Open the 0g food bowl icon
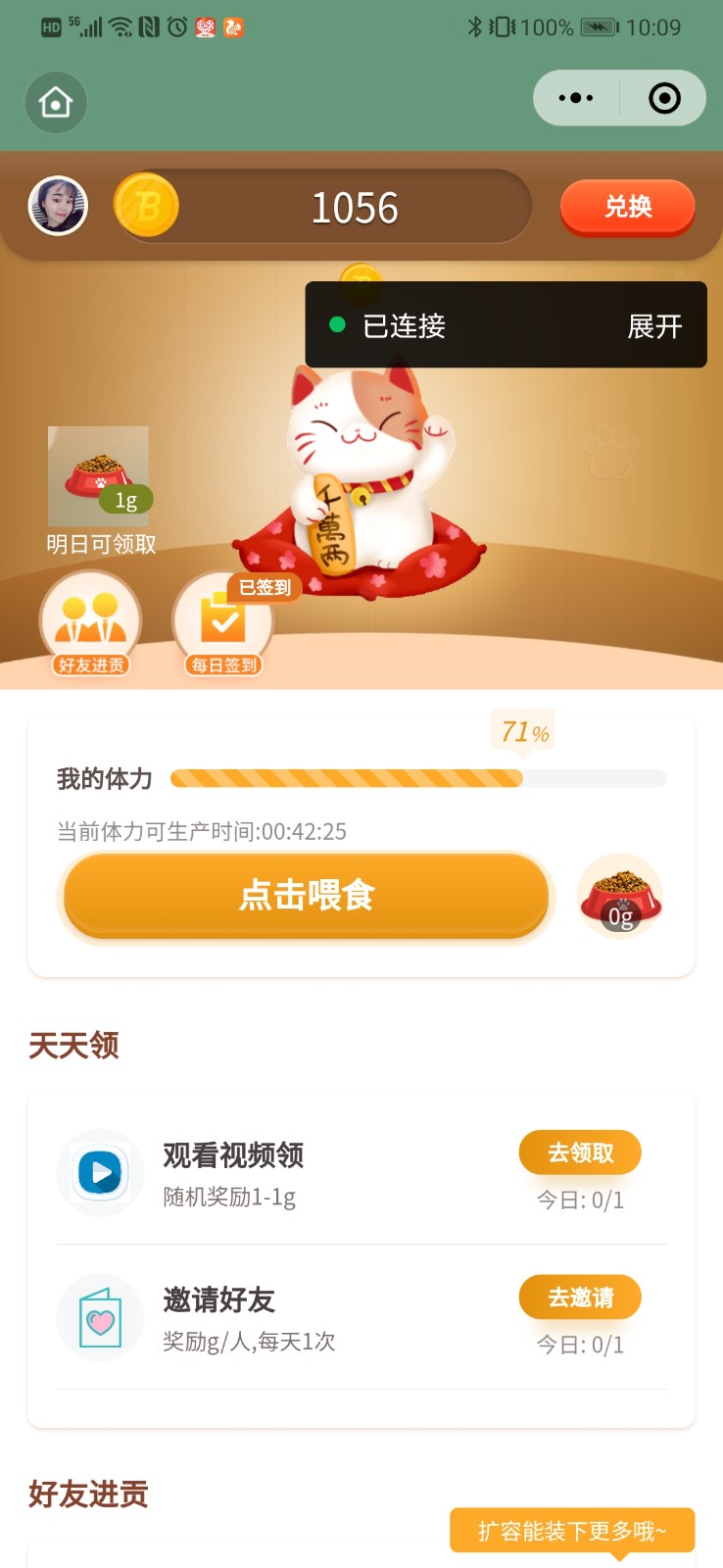 (620, 897)
